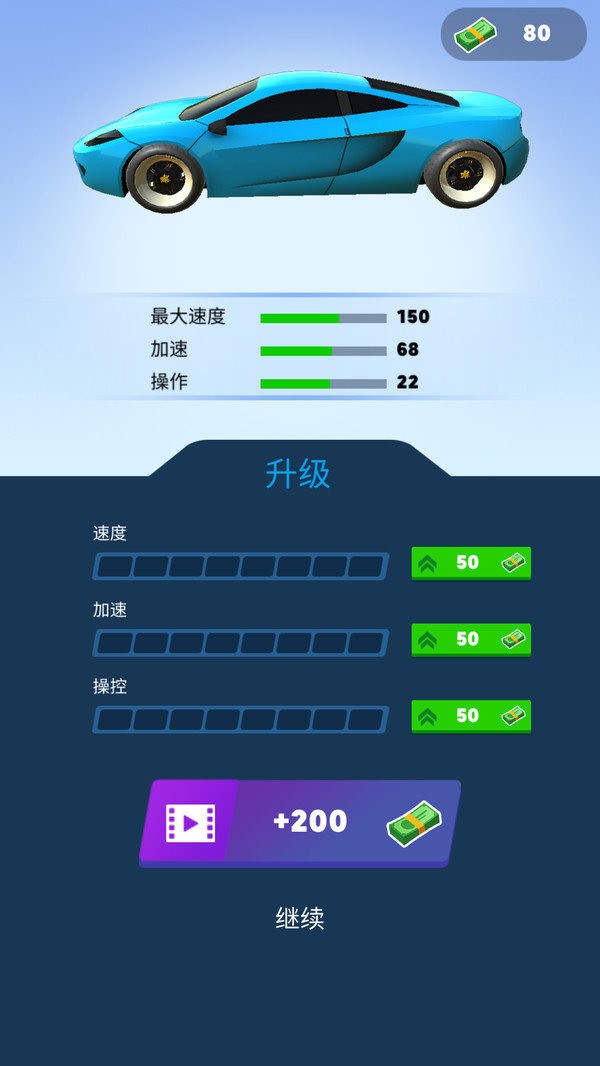Watch video ad for +200 cash
This screenshot has width=600, height=1066.
[300, 822]
